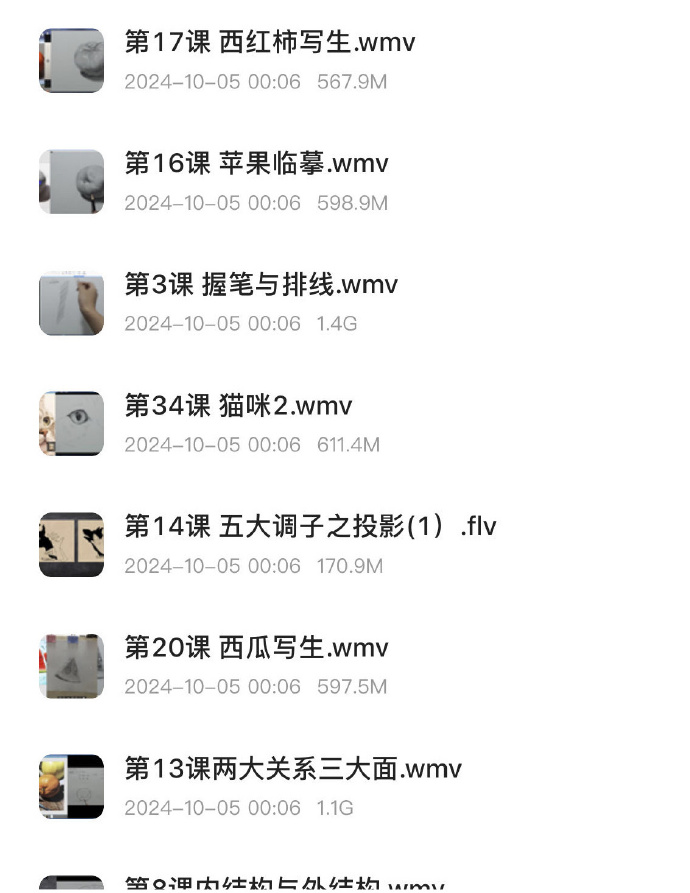
Task: Choose 第13课两大关系三大面.wmv from the list
Action: 292,769
